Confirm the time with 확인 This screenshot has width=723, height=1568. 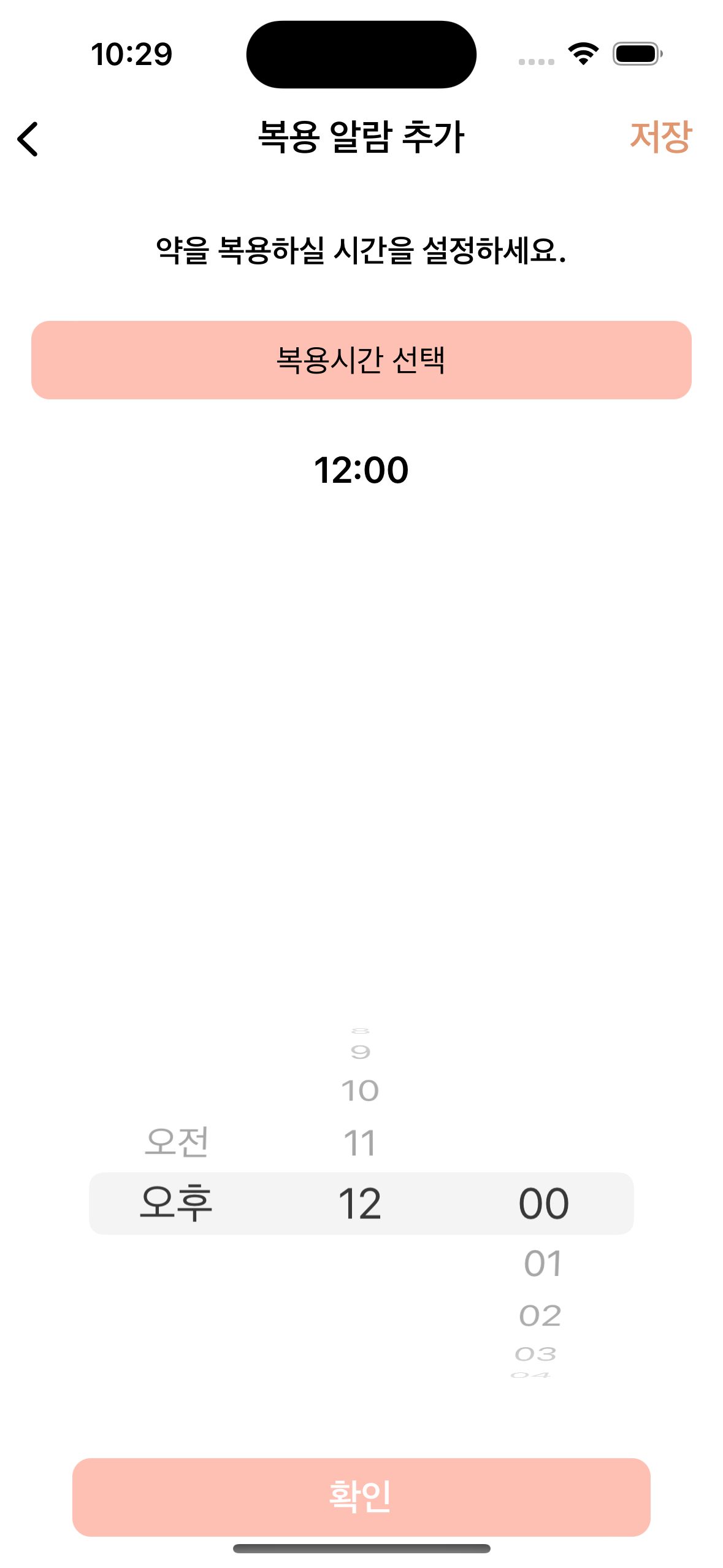(x=361, y=1497)
